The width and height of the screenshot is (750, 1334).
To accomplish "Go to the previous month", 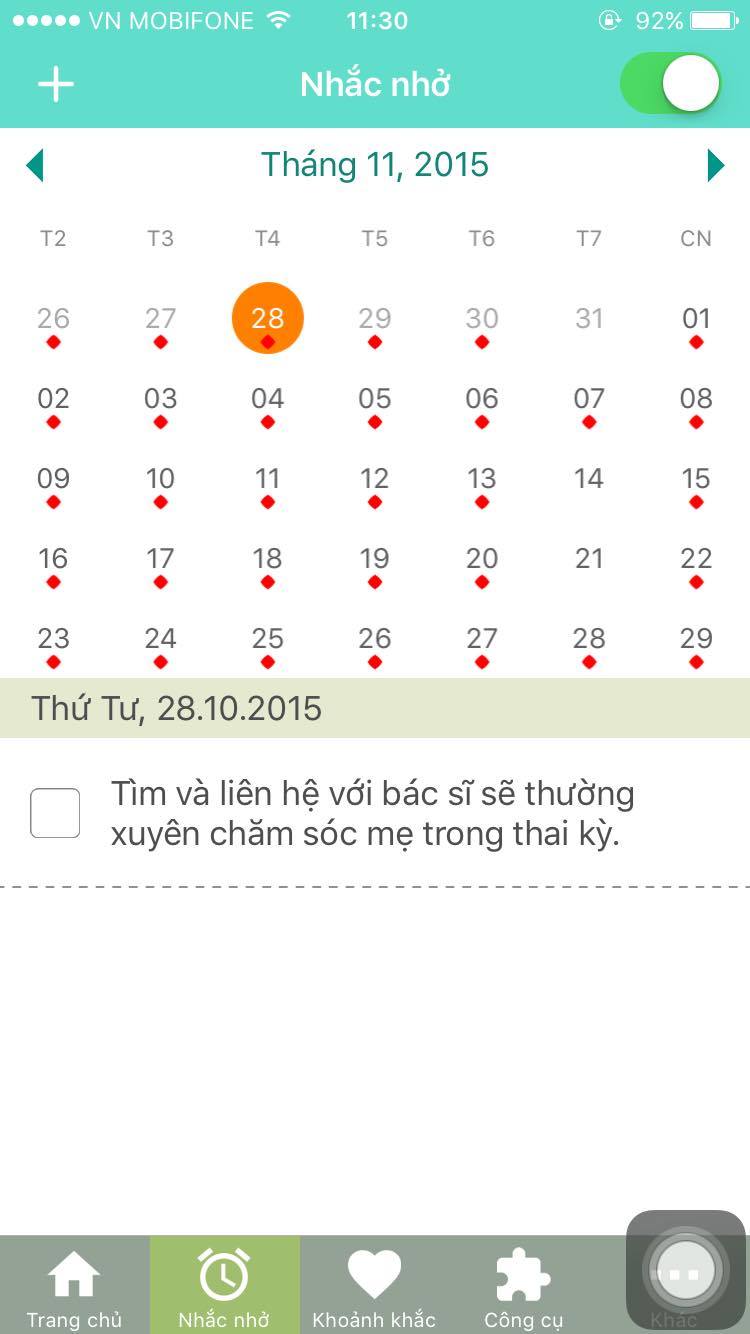I will pos(35,165).
